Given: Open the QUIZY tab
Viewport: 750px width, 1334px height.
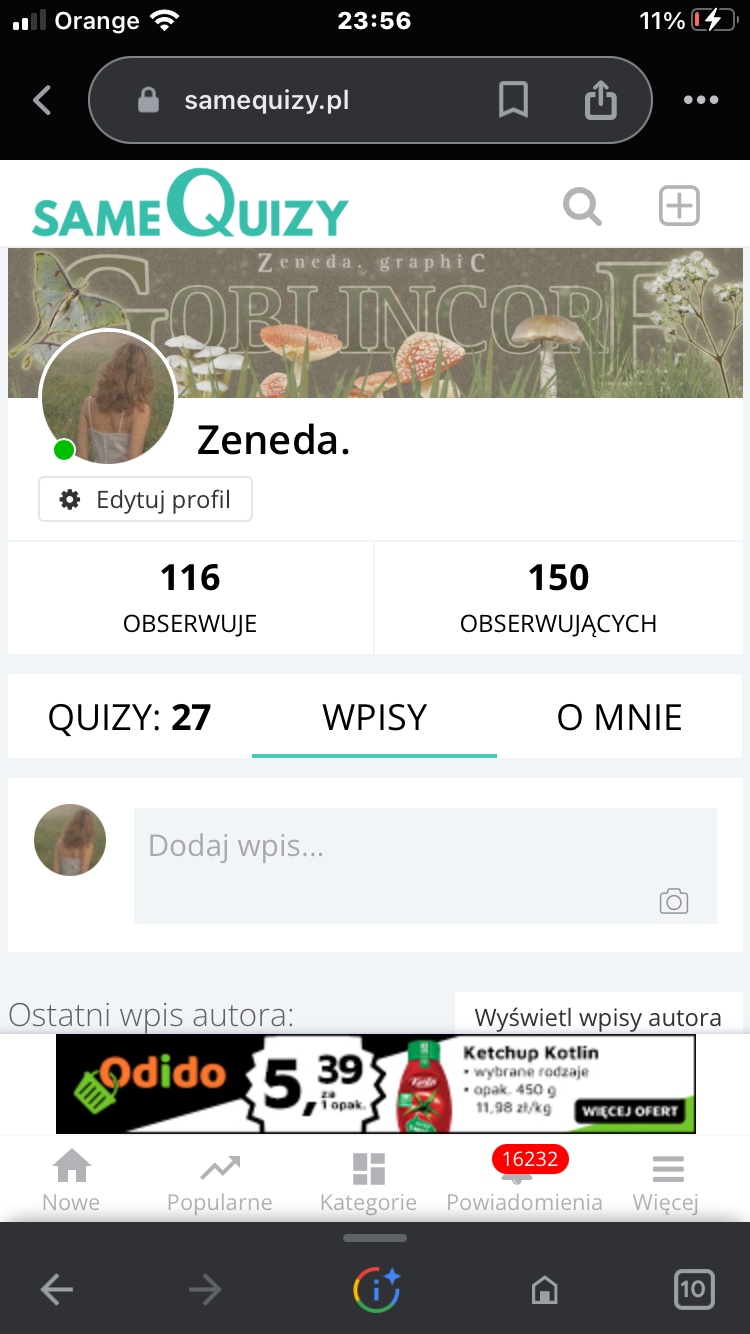Looking at the screenshot, I should (130, 717).
